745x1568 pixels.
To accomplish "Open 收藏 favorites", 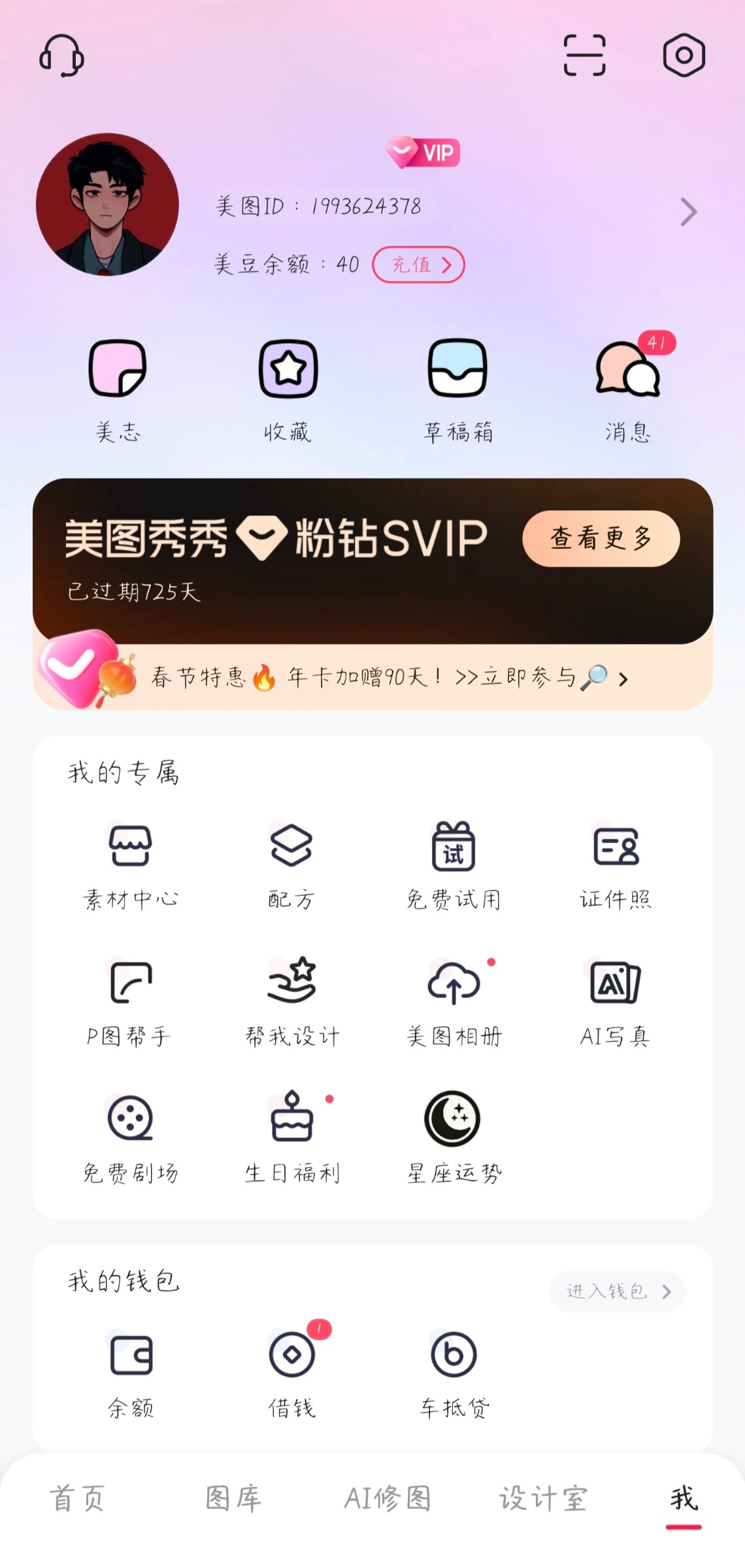I will pos(288,389).
